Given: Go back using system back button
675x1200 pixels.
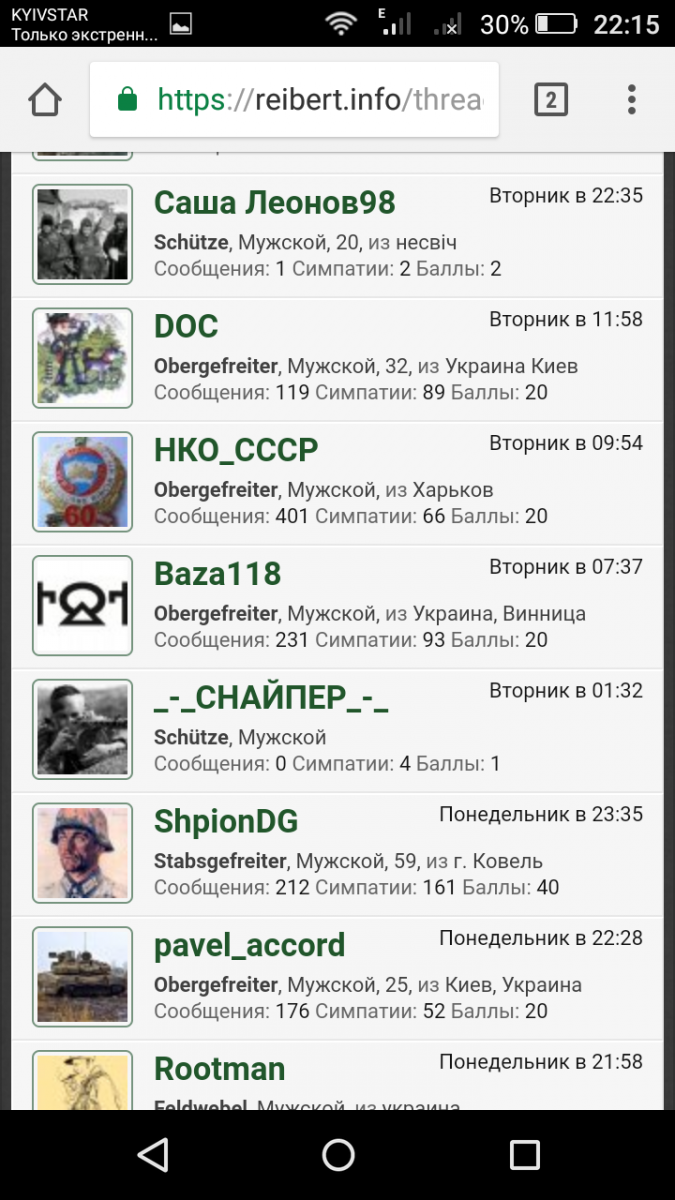Looking at the screenshot, I should (x=152, y=1155).
